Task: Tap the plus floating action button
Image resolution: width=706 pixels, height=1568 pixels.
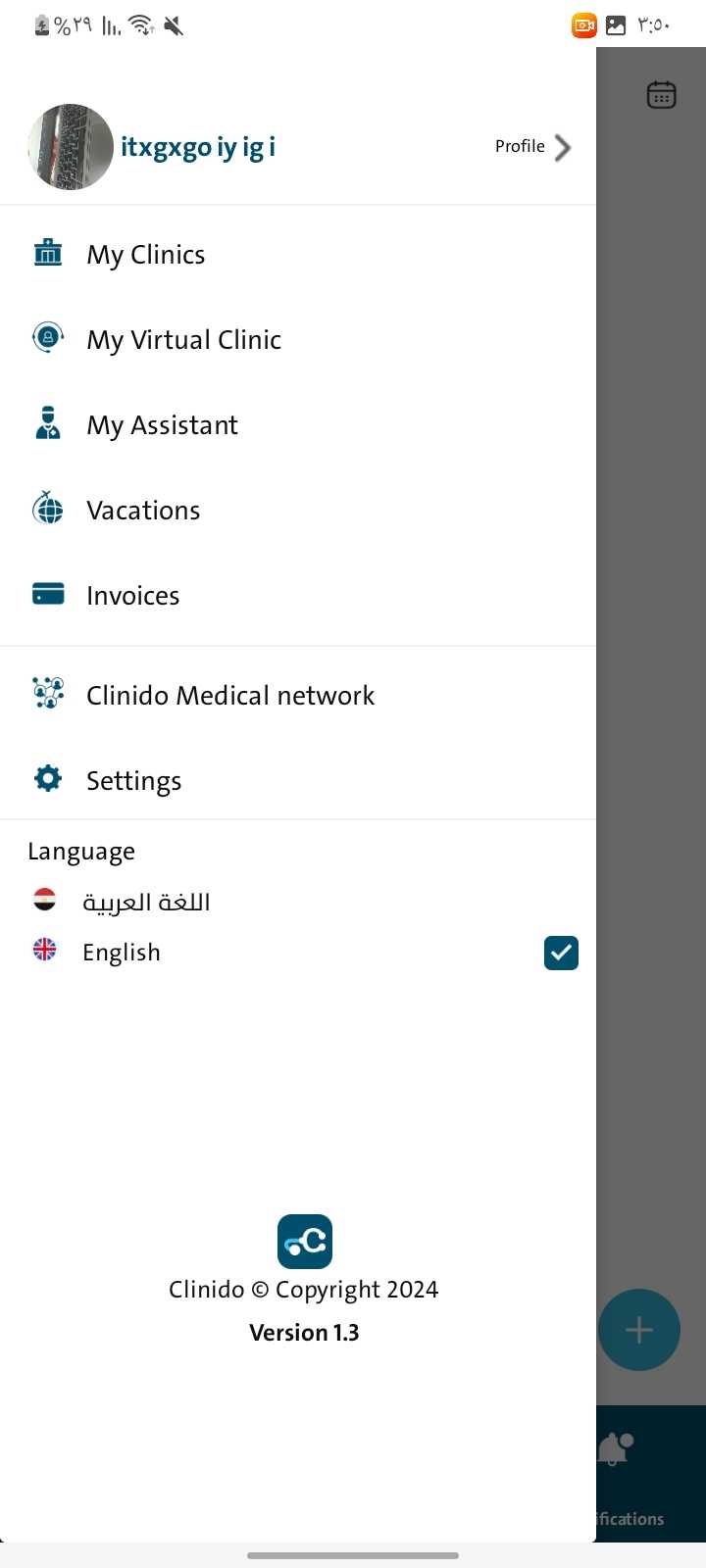Action: point(639,1330)
